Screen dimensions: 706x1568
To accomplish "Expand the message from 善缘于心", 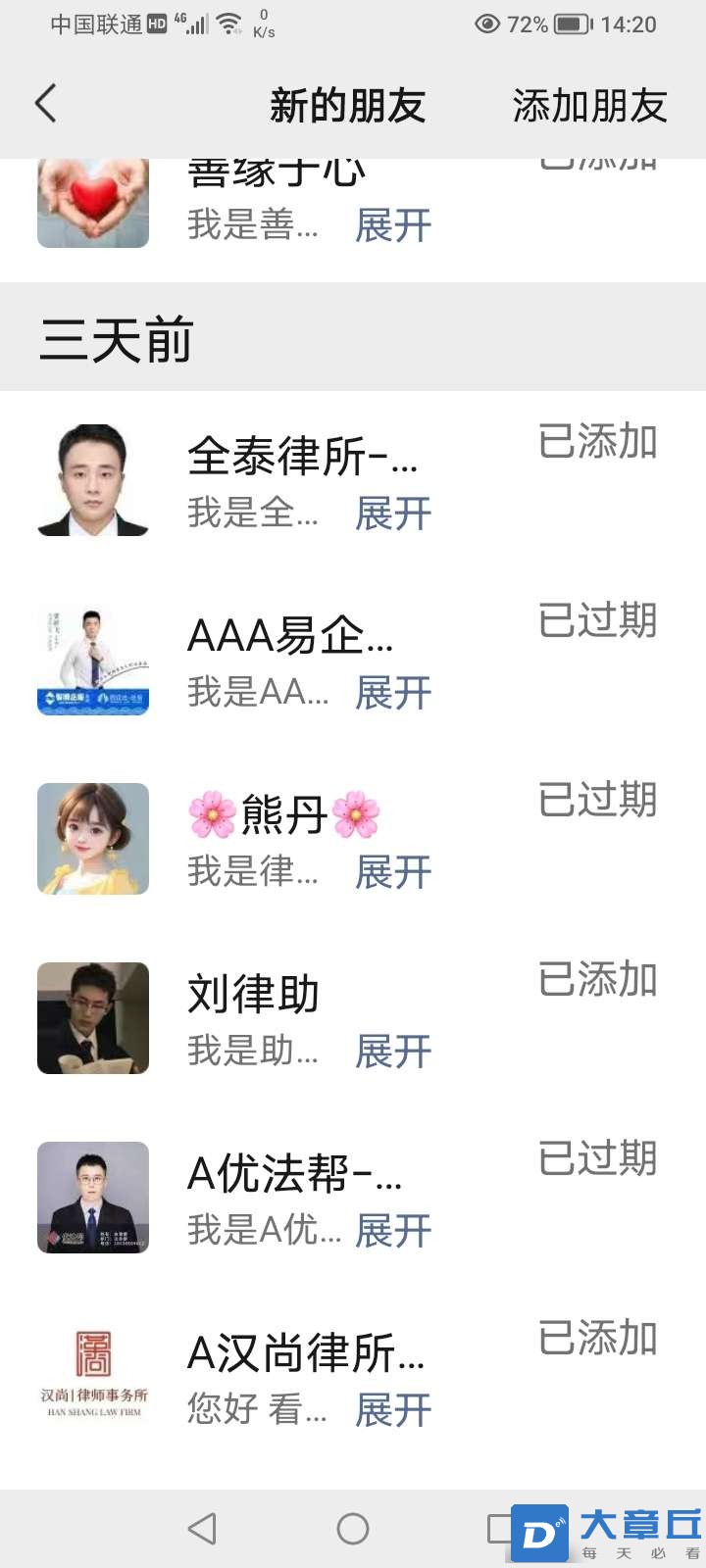I will pyautogui.click(x=392, y=225).
